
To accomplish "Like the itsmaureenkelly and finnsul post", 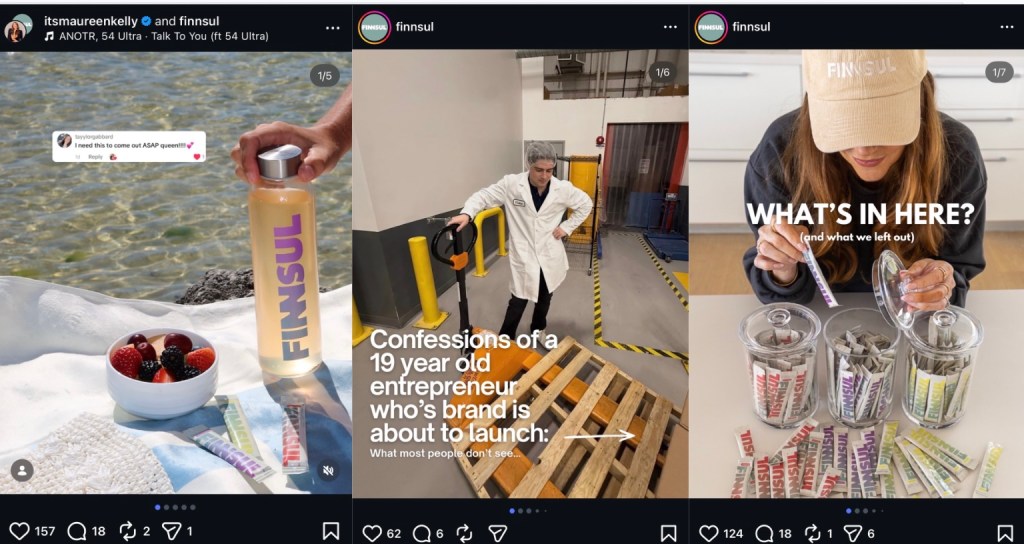I will coord(19,531).
